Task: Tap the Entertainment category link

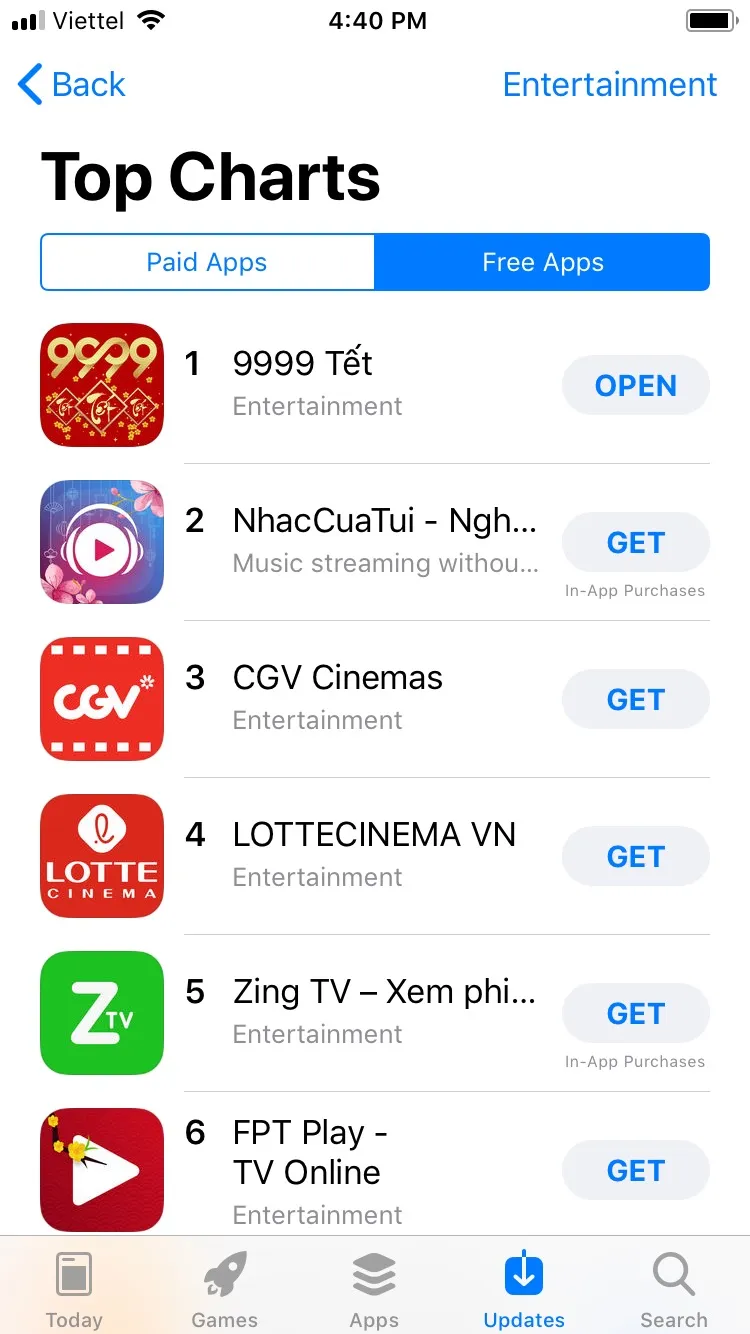Action: coord(610,84)
